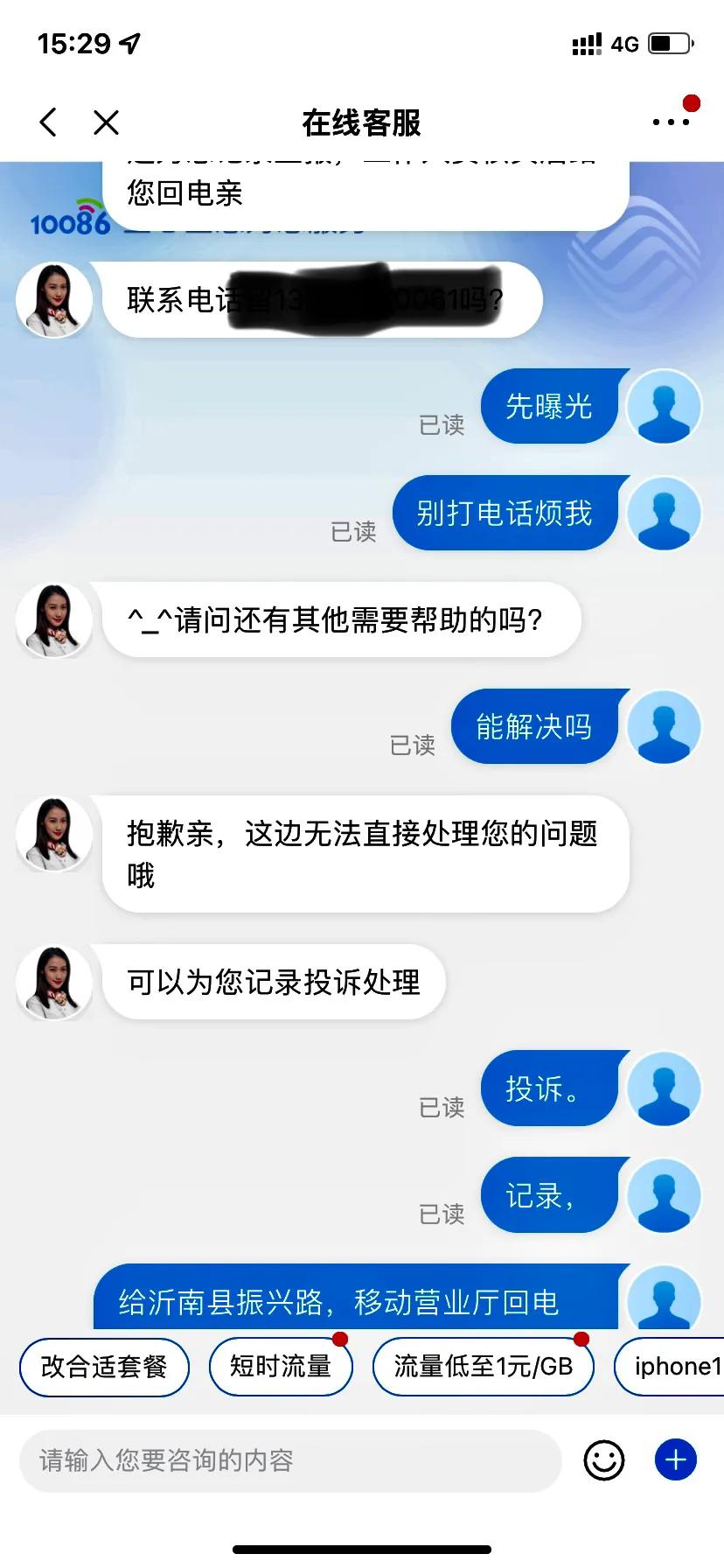This screenshot has height=1568, width=724.
Task: Tap the 在线客服 title at the top
Action: pyautogui.click(x=361, y=123)
